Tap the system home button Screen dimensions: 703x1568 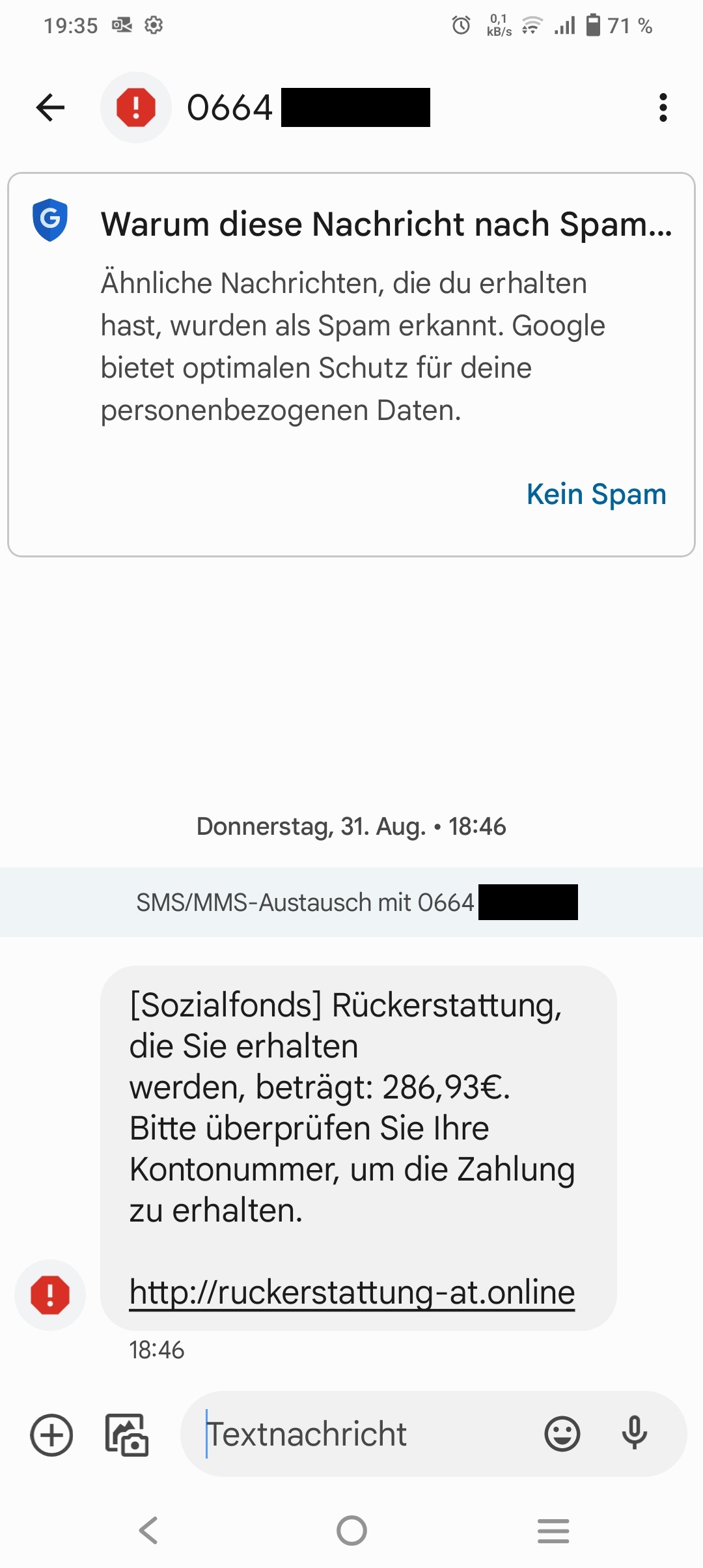coord(351,1530)
